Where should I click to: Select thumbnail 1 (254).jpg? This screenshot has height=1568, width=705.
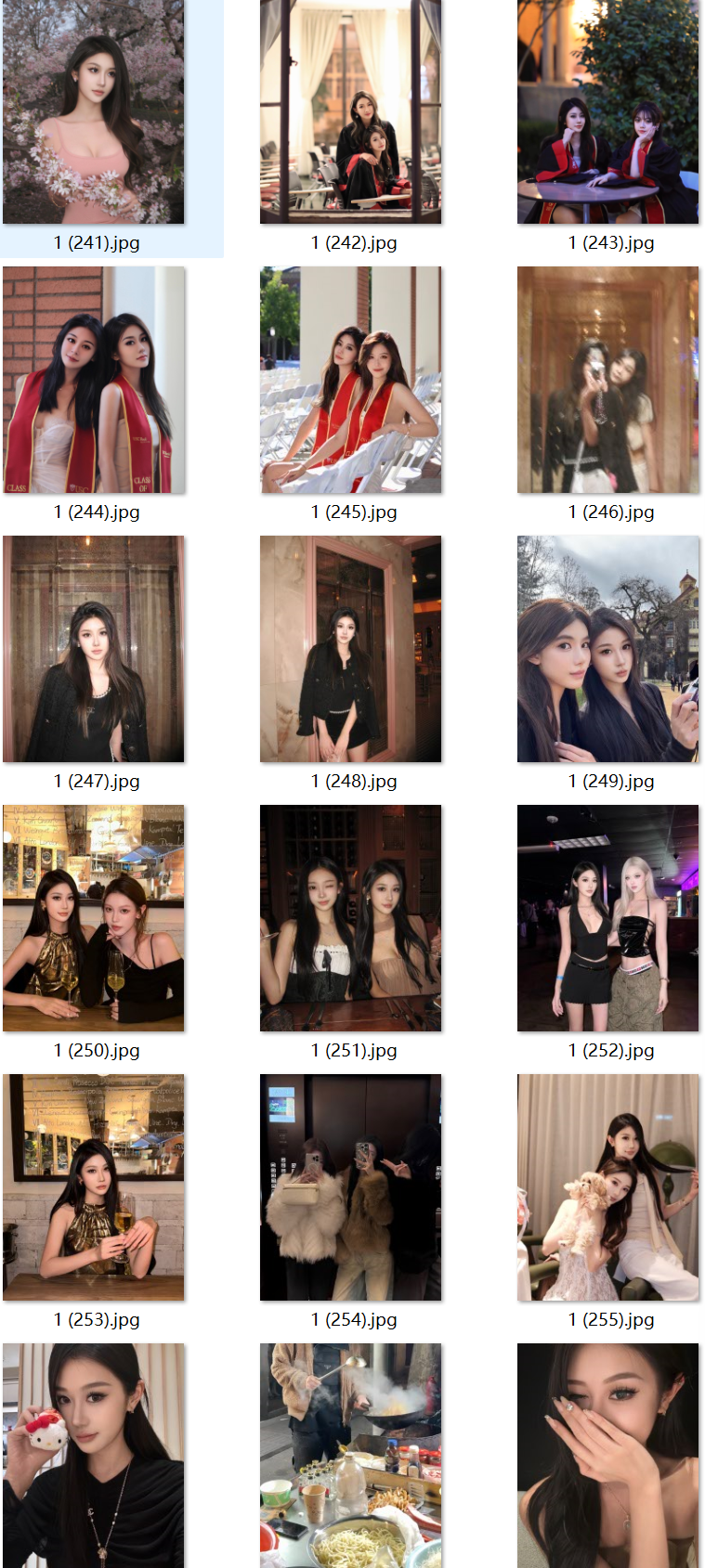350,1187
